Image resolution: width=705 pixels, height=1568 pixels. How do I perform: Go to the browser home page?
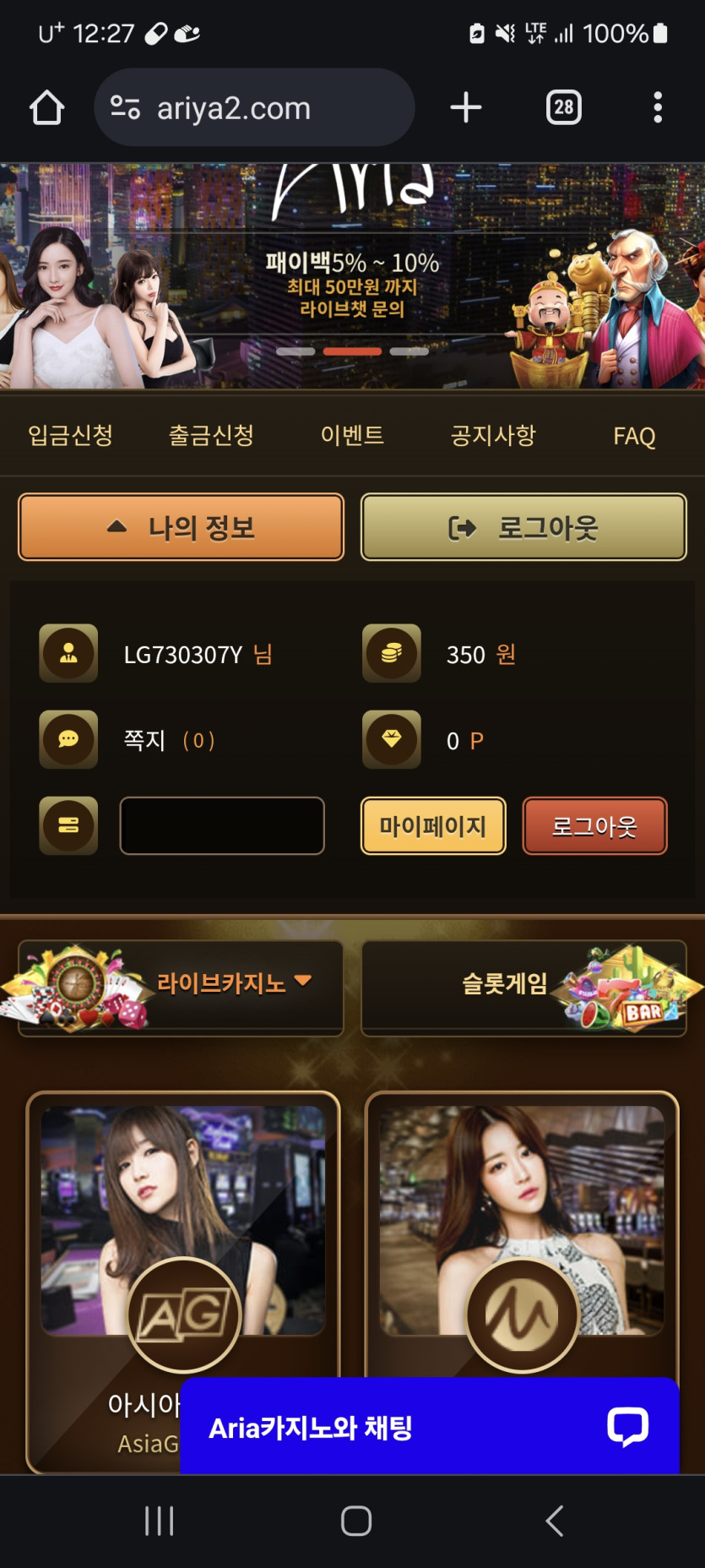pos(47,108)
